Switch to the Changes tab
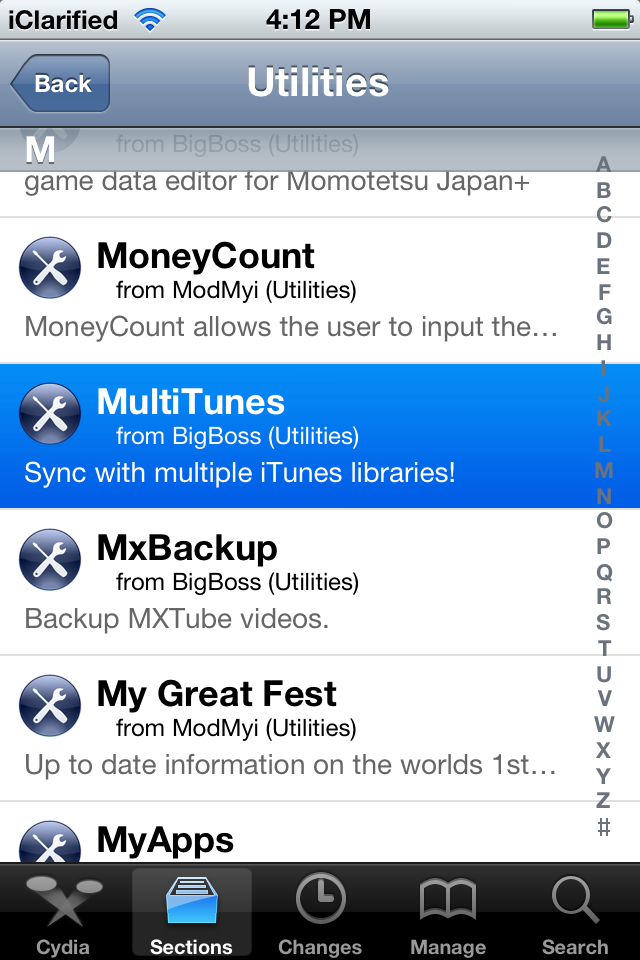640x960 pixels. click(319, 913)
